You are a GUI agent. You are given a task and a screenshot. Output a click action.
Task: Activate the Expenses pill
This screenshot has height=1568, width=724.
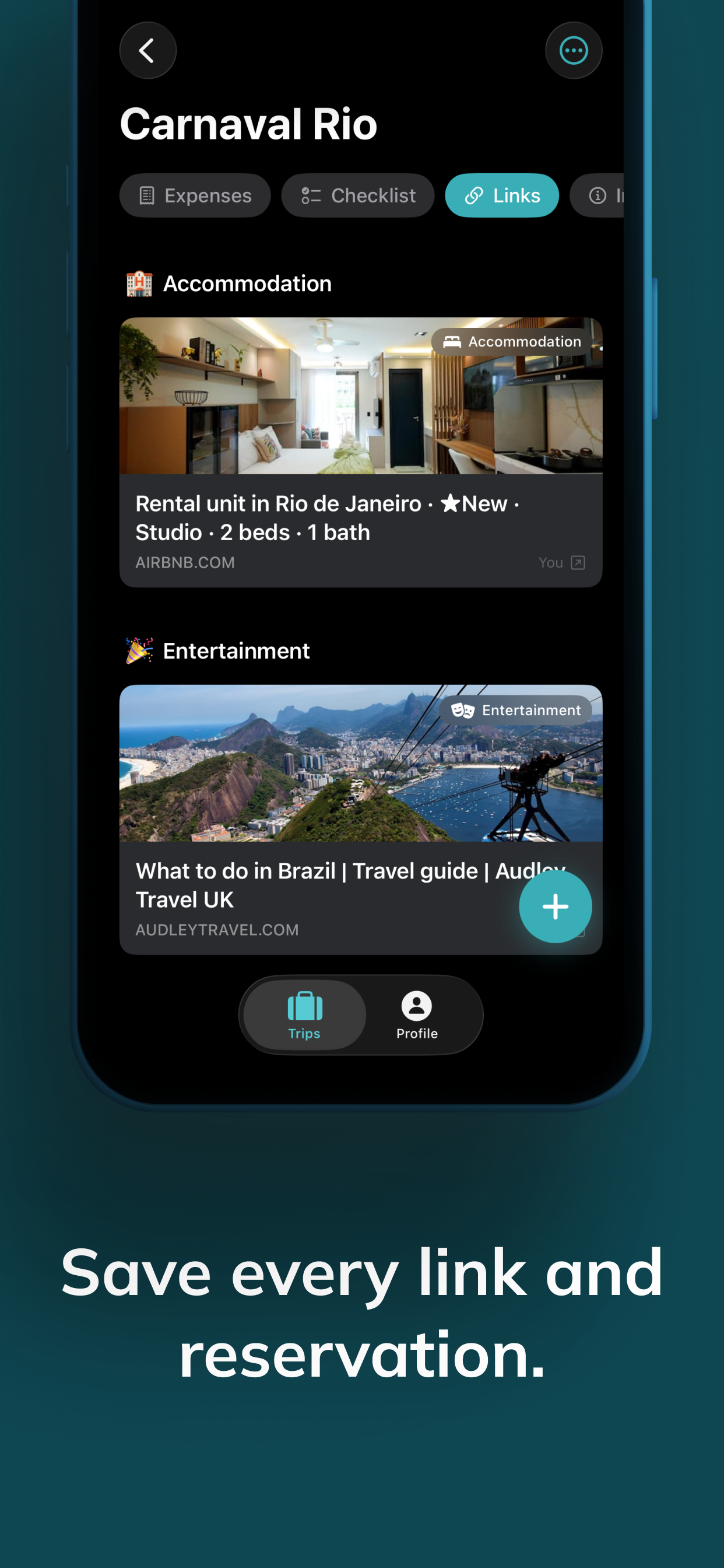tap(195, 195)
